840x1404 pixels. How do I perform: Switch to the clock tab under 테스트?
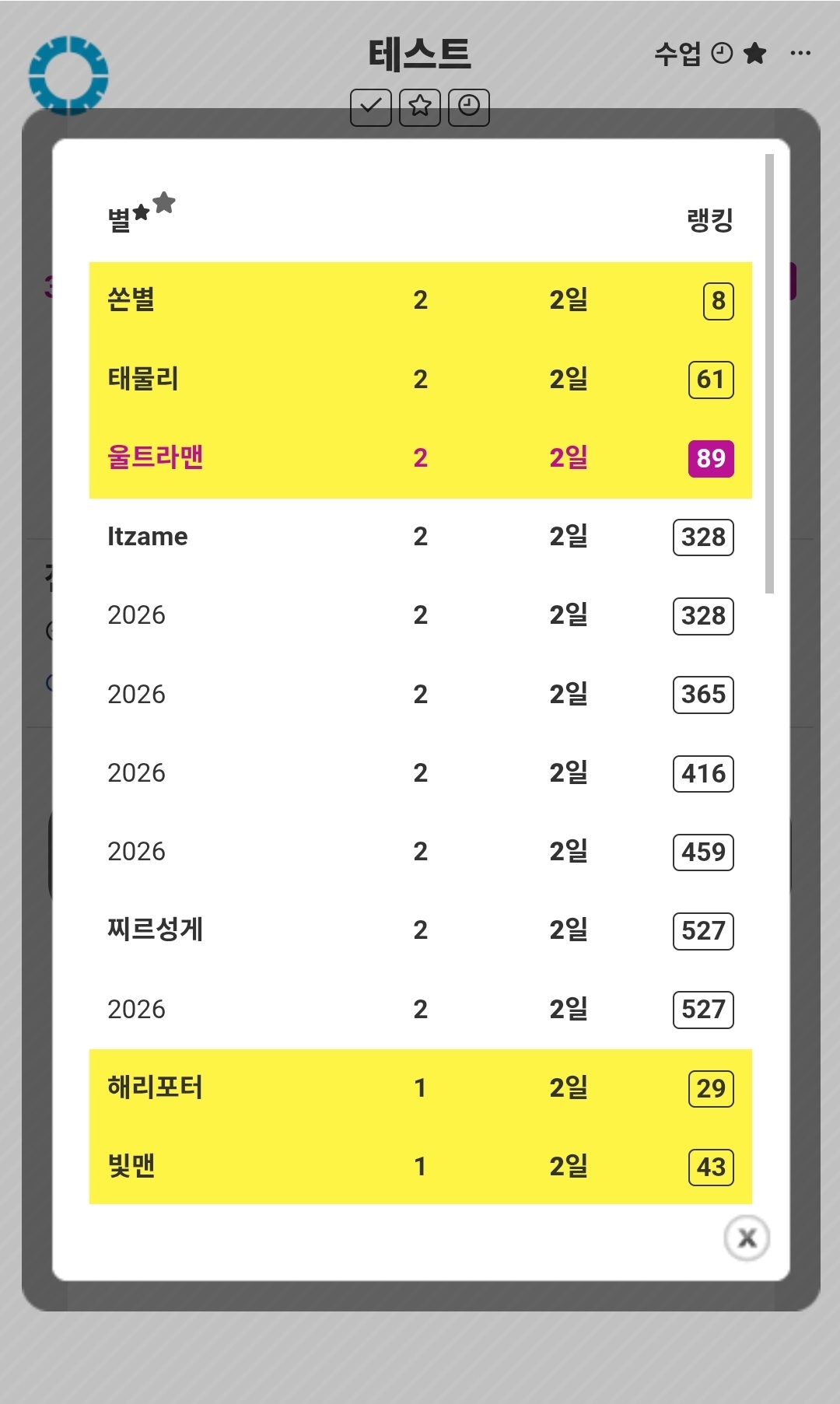469,107
